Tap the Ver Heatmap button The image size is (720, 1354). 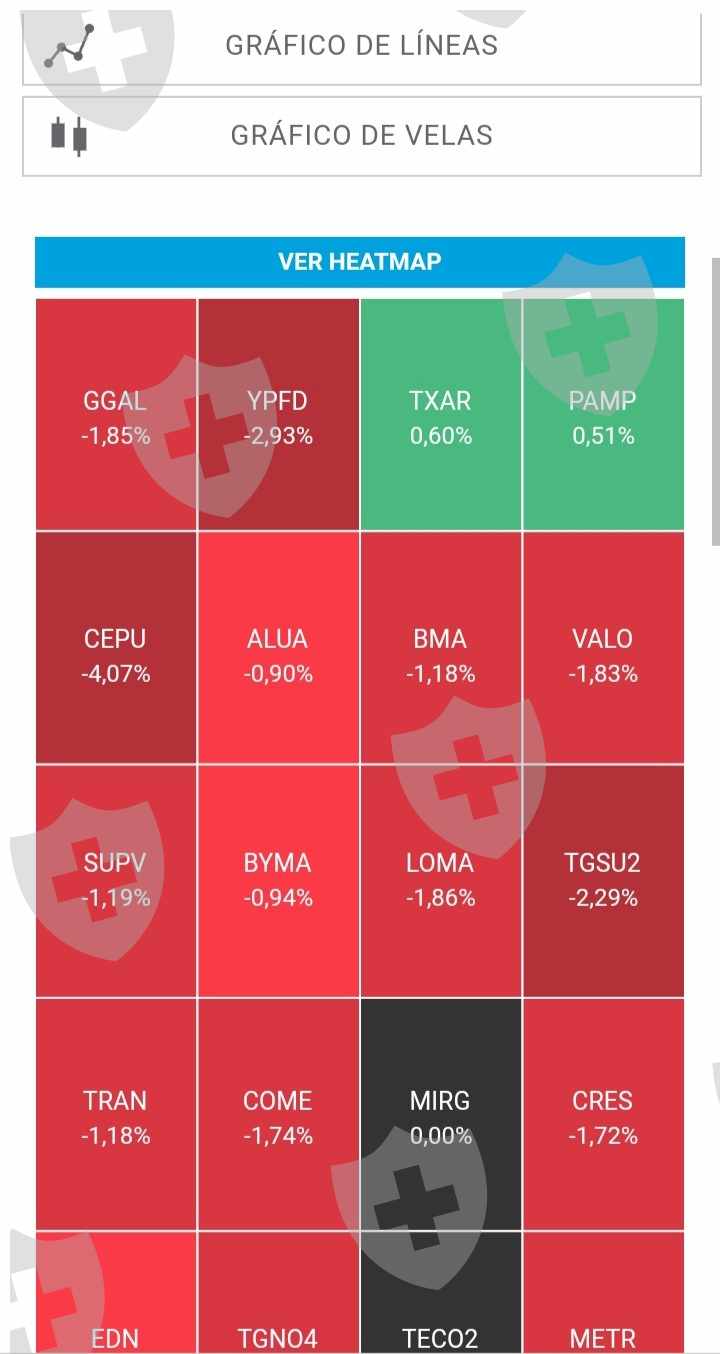coord(360,262)
